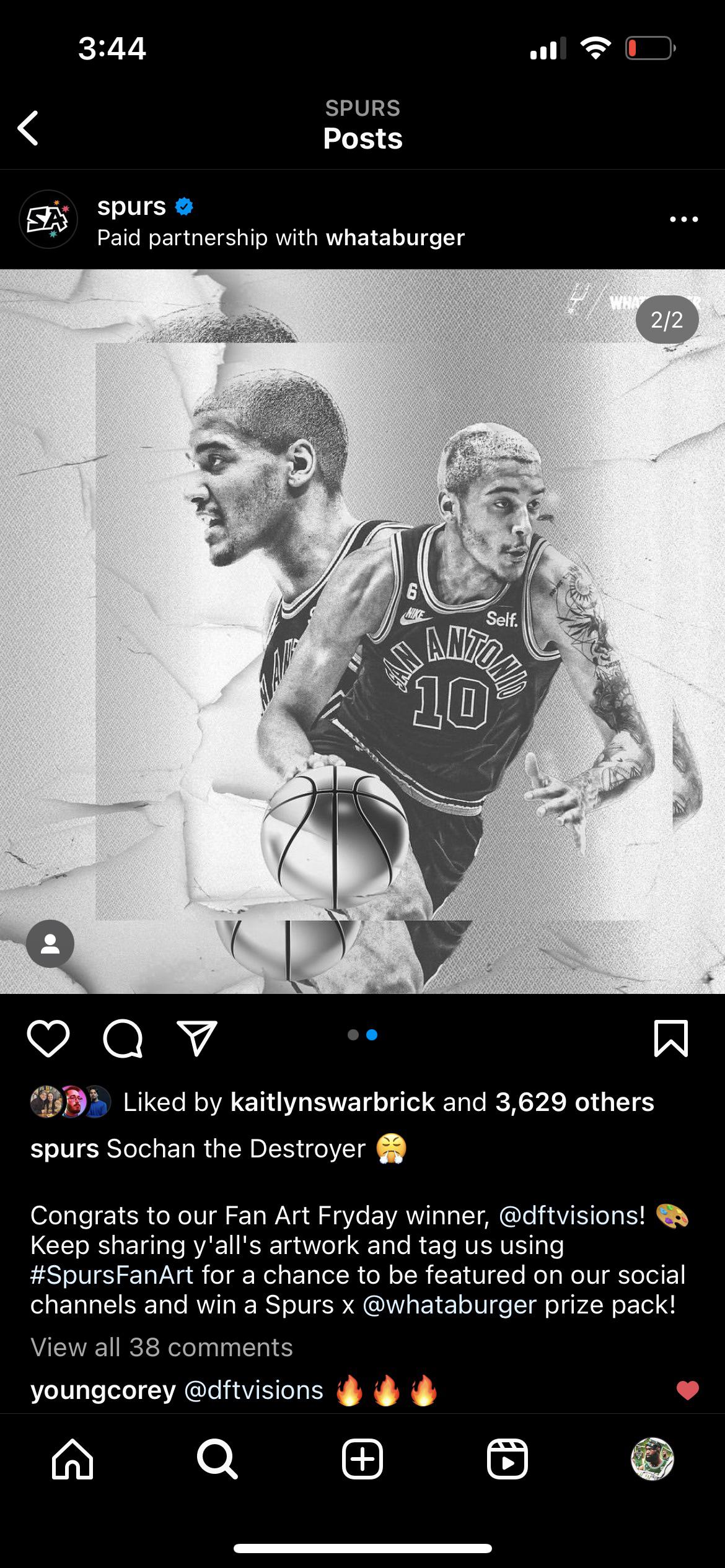This screenshot has width=725, height=1568.
Task: View the 3,629 others who liked
Action: click(x=574, y=1102)
